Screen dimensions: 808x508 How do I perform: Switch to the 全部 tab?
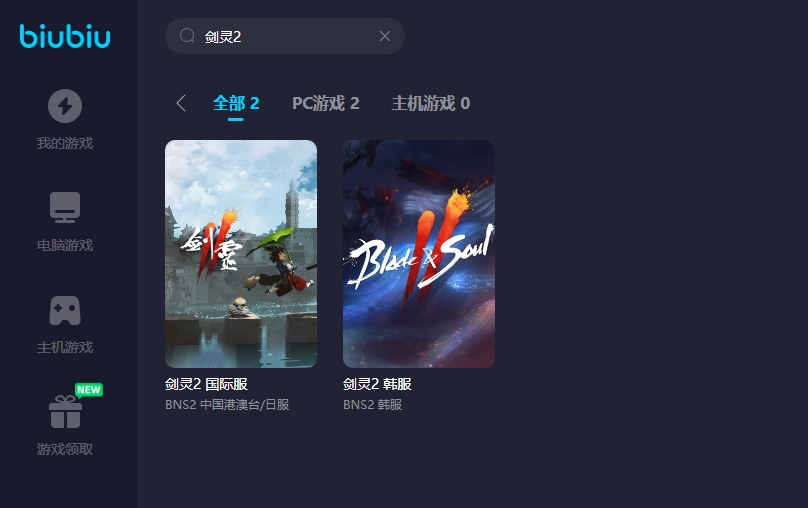236,103
